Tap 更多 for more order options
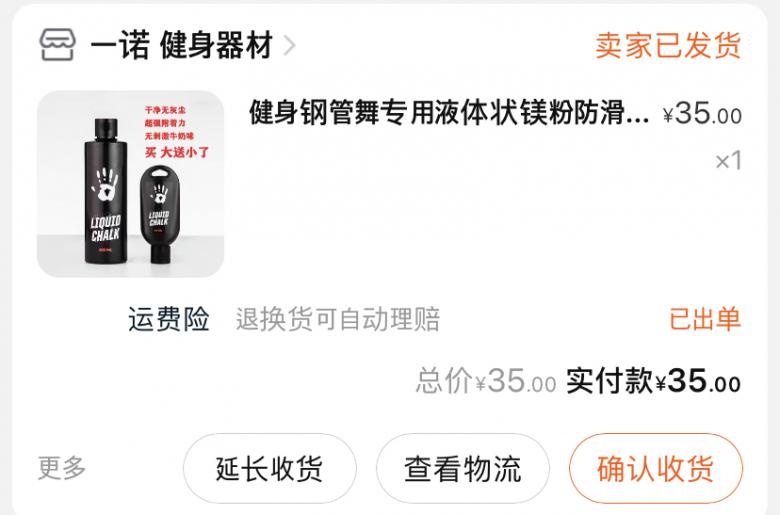This screenshot has height=515, width=780. (x=62, y=467)
